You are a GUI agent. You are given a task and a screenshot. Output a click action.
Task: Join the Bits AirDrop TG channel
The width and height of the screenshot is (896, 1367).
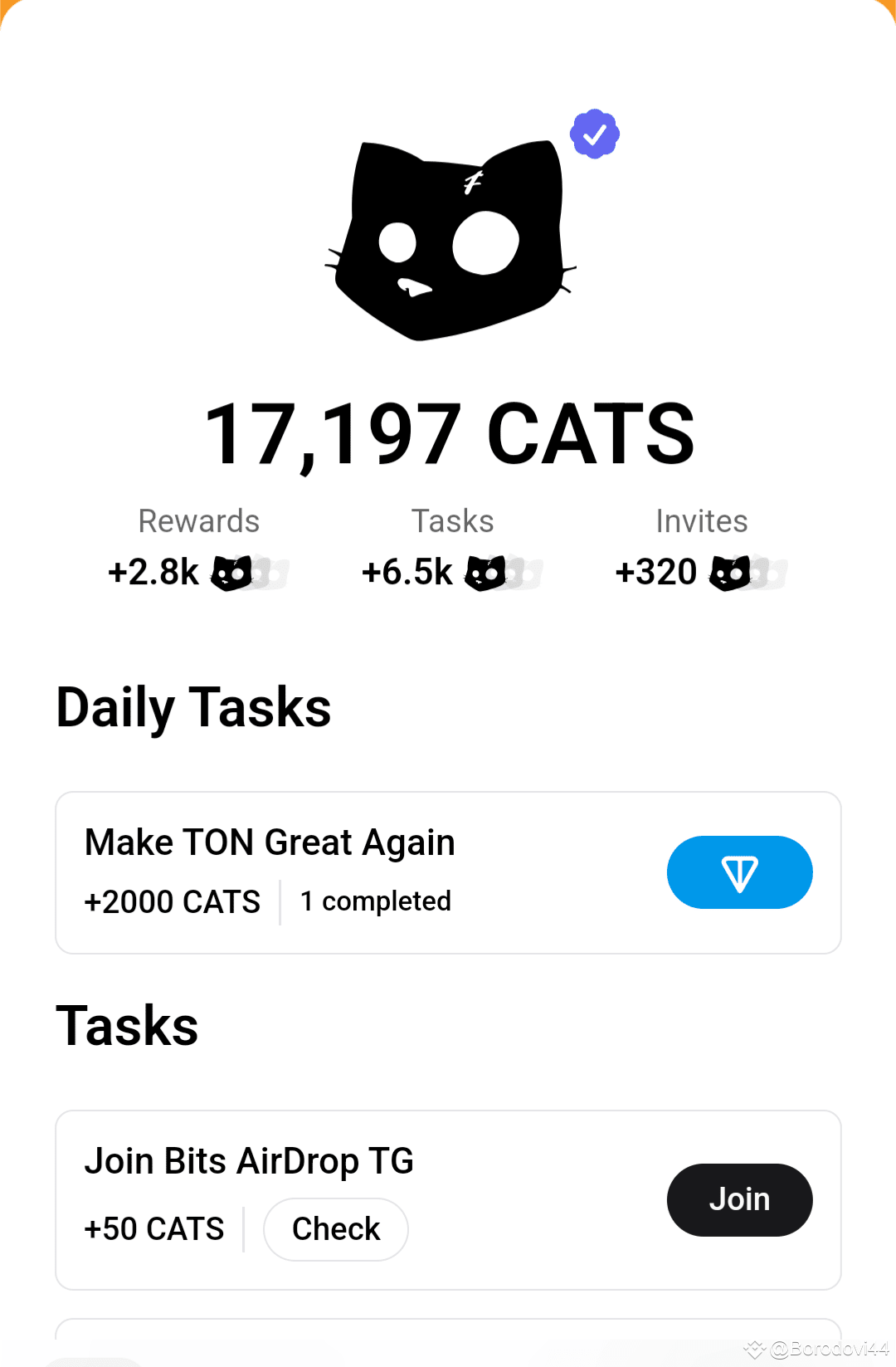coord(739,1199)
